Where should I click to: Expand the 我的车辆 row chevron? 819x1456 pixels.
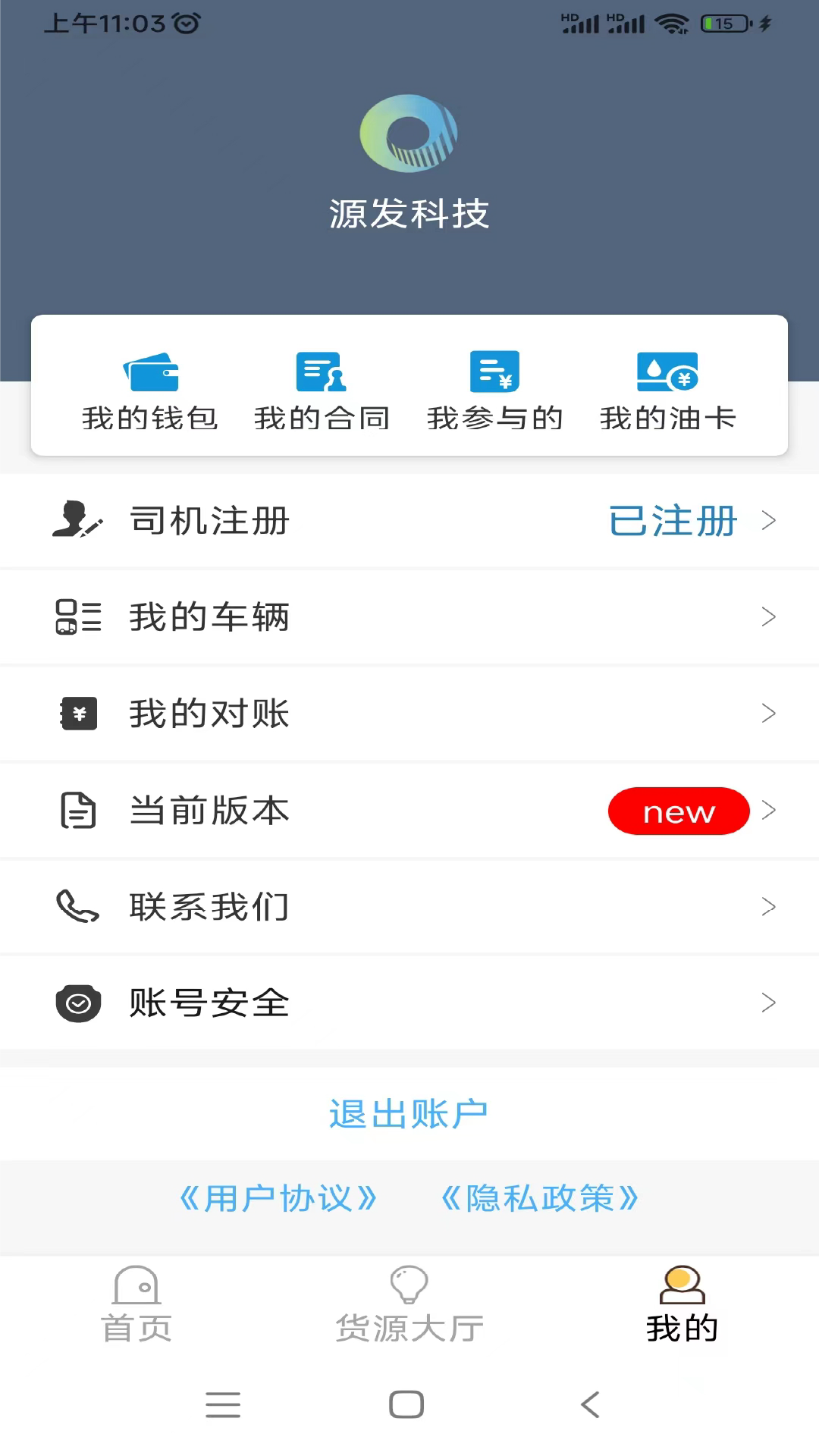[769, 617]
